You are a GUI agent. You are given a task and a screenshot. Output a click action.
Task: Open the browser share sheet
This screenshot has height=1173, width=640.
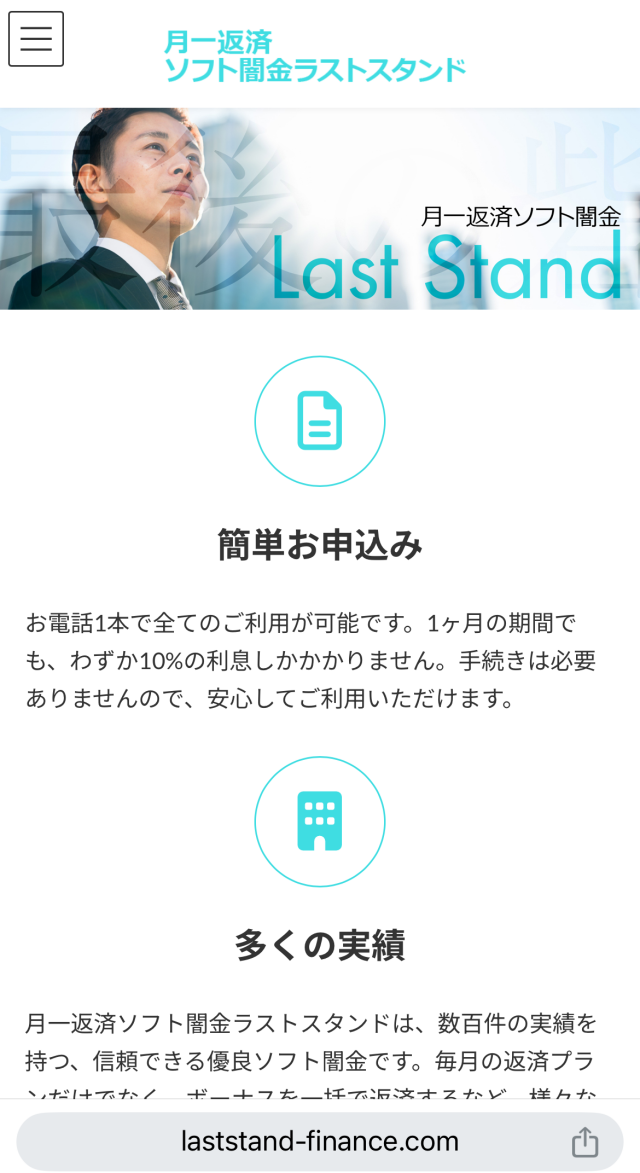pos(585,1142)
